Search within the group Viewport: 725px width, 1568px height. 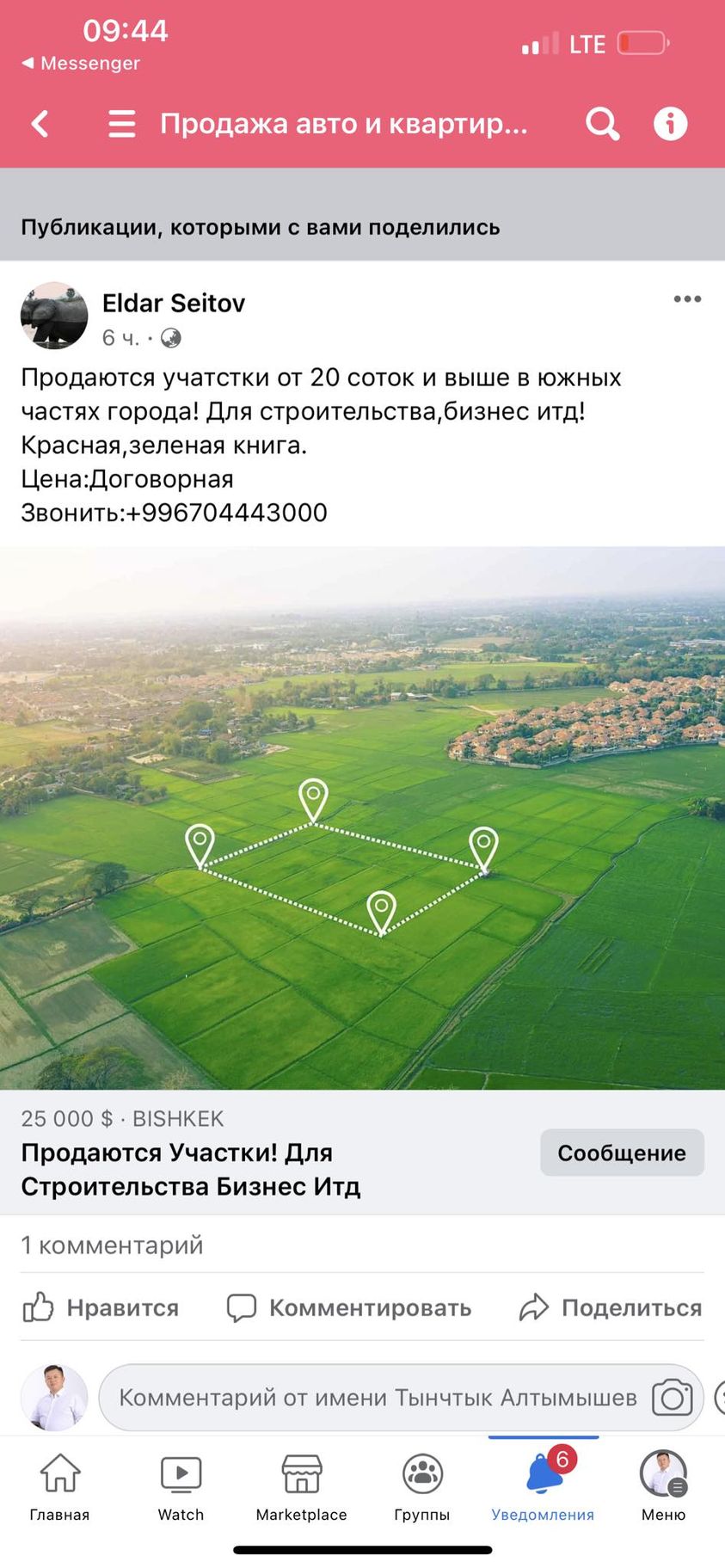point(602,124)
